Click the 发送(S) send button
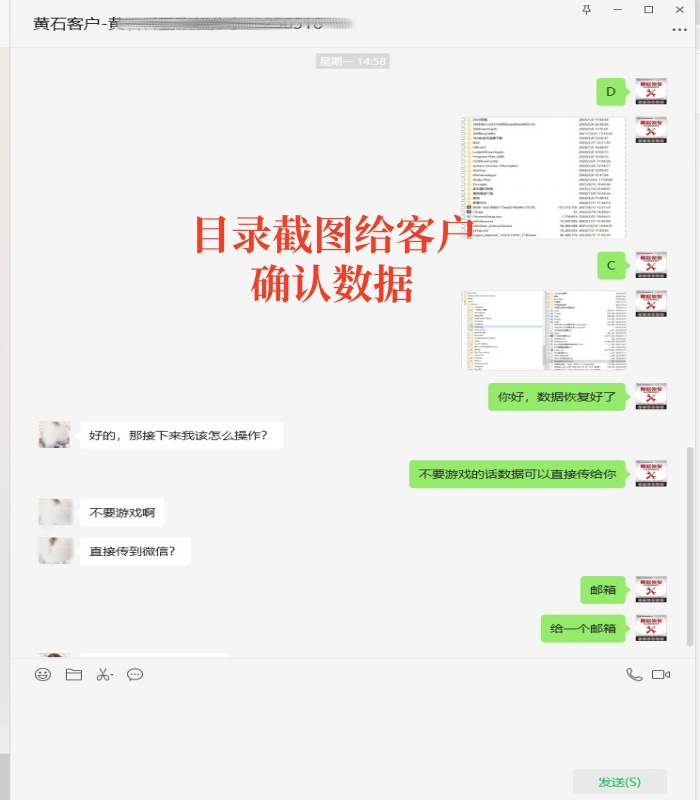 (x=619, y=781)
